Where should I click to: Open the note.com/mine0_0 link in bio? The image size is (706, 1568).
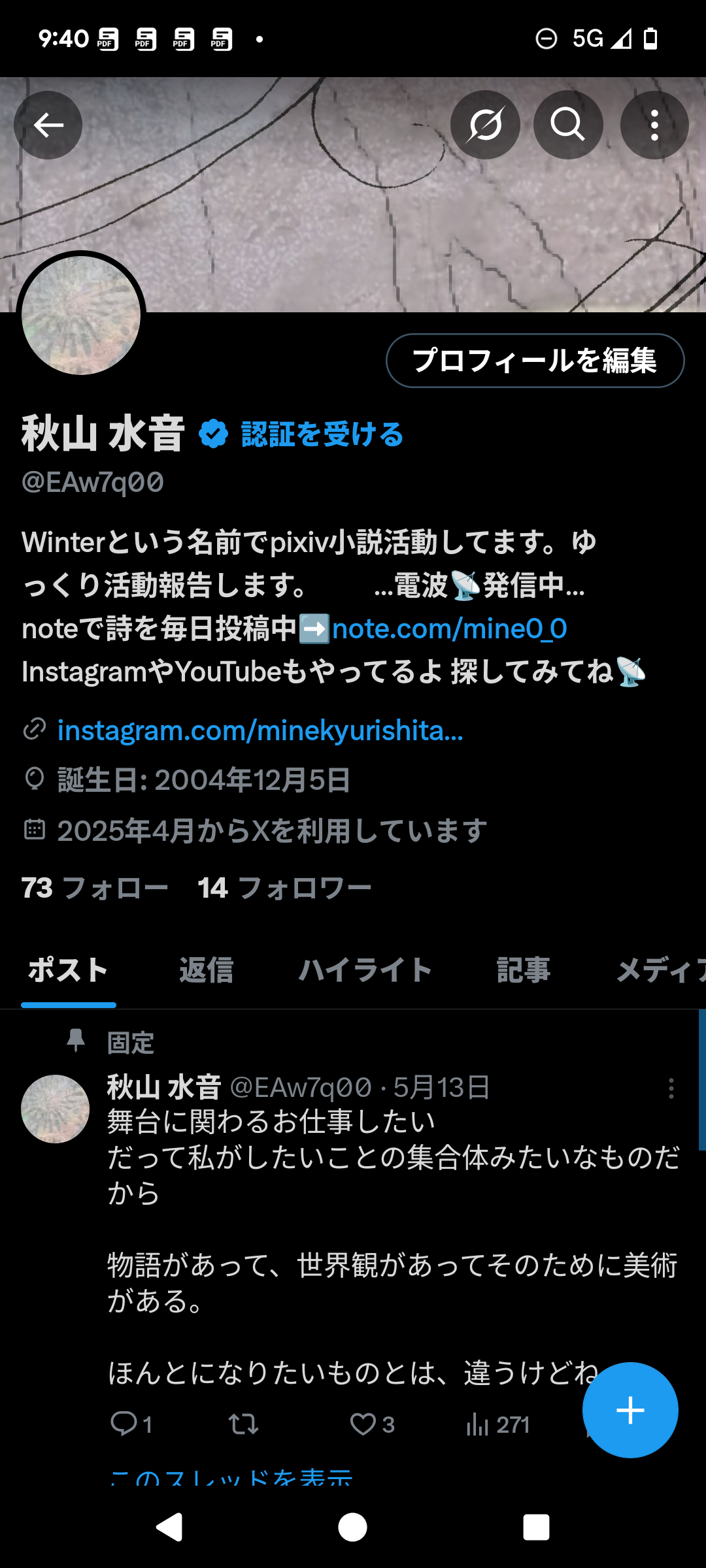[x=449, y=629]
